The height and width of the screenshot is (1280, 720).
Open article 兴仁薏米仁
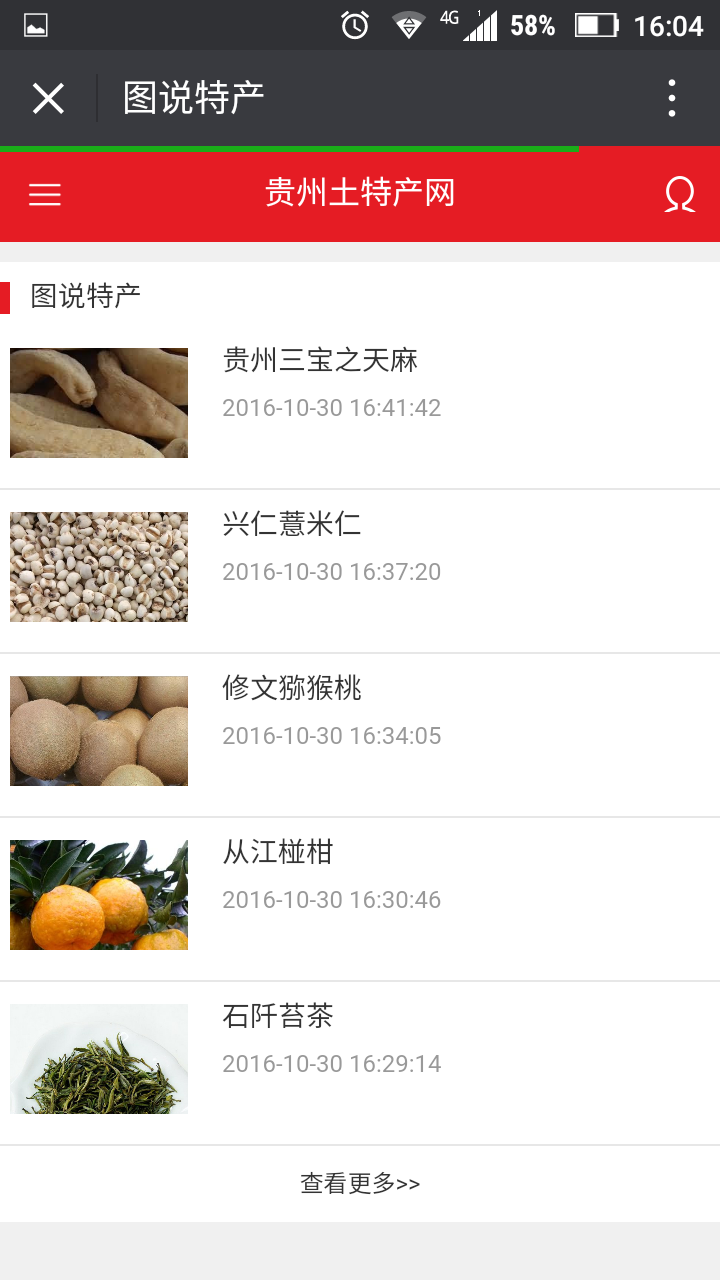[291, 524]
